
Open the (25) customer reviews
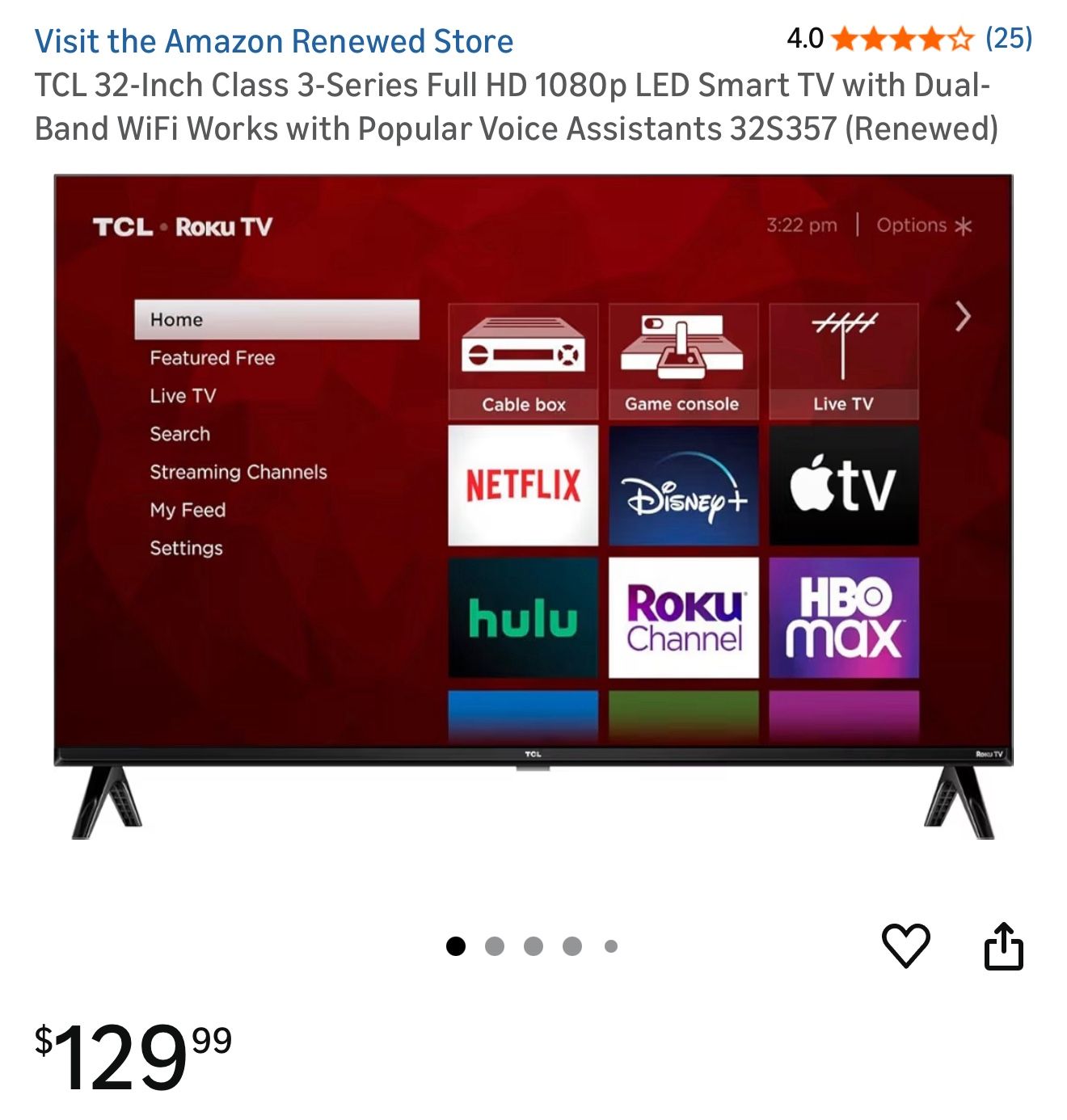click(1007, 39)
